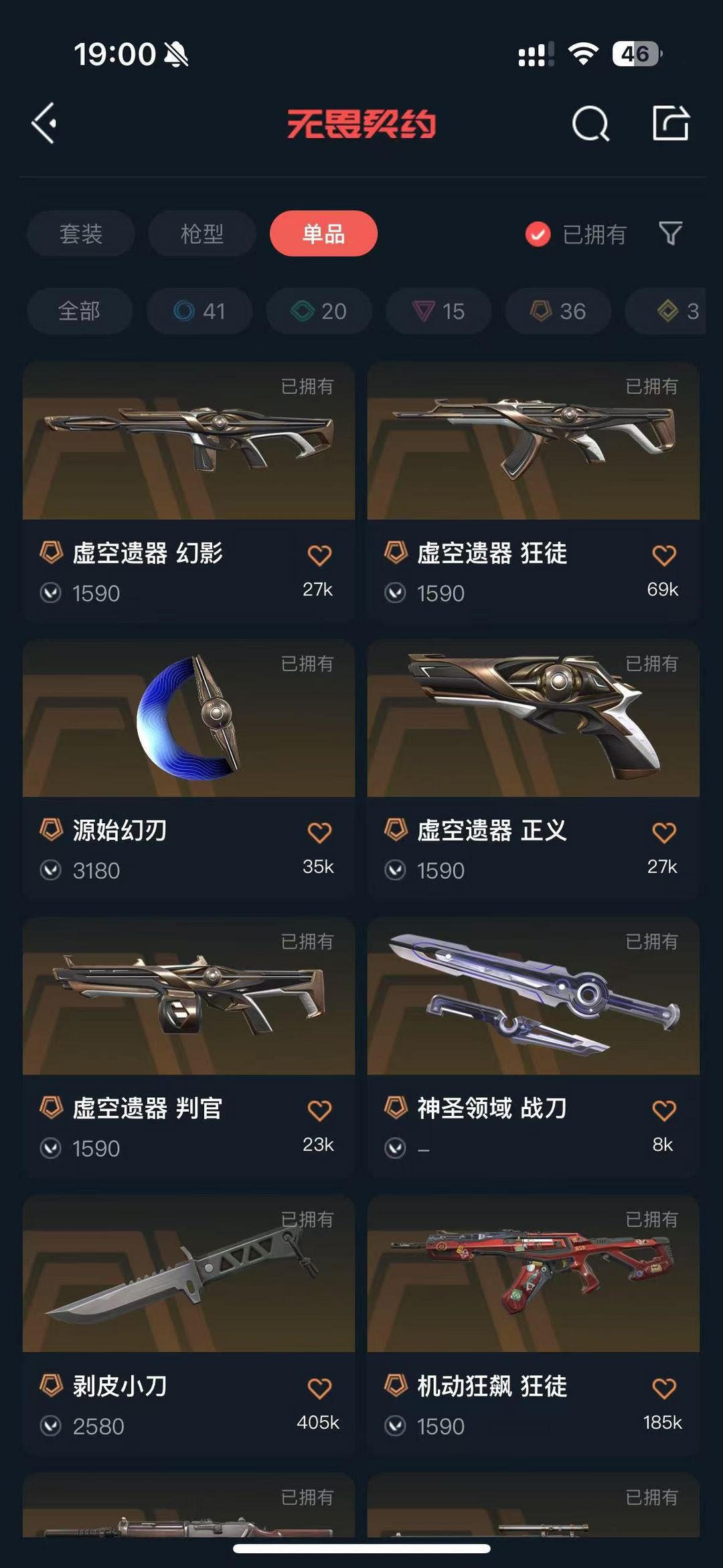Select the 全部 rarity chip
723x1568 pixels.
tap(80, 311)
